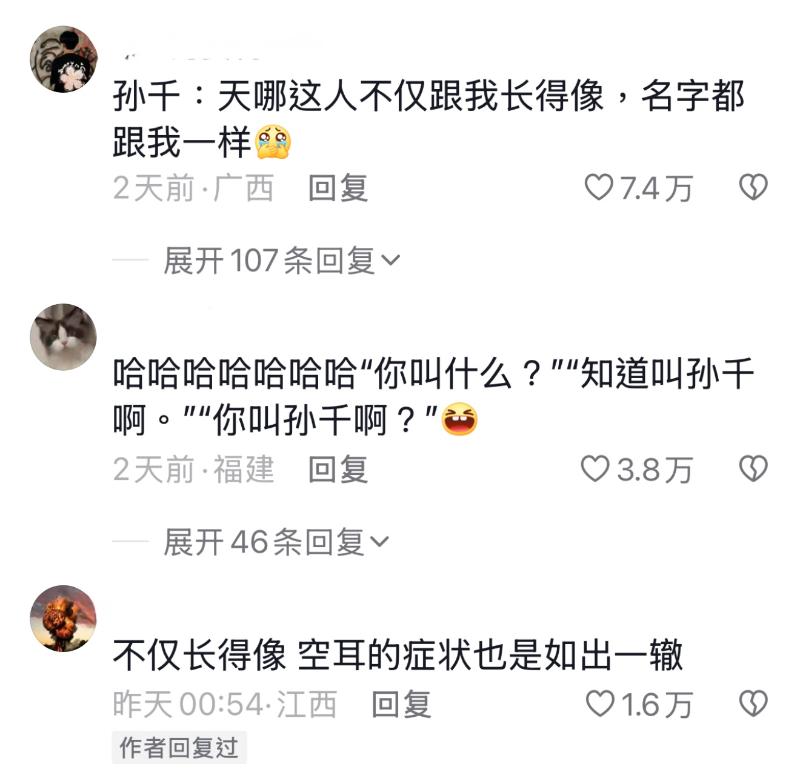Reply to the comment from 广西

[x=338, y=187]
